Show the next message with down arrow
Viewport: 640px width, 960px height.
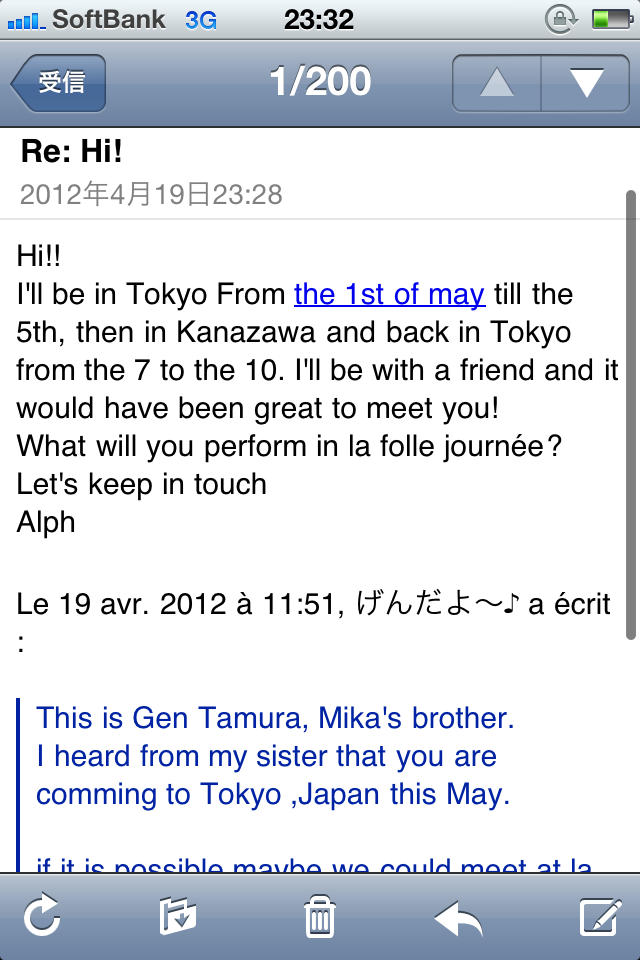tap(585, 83)
